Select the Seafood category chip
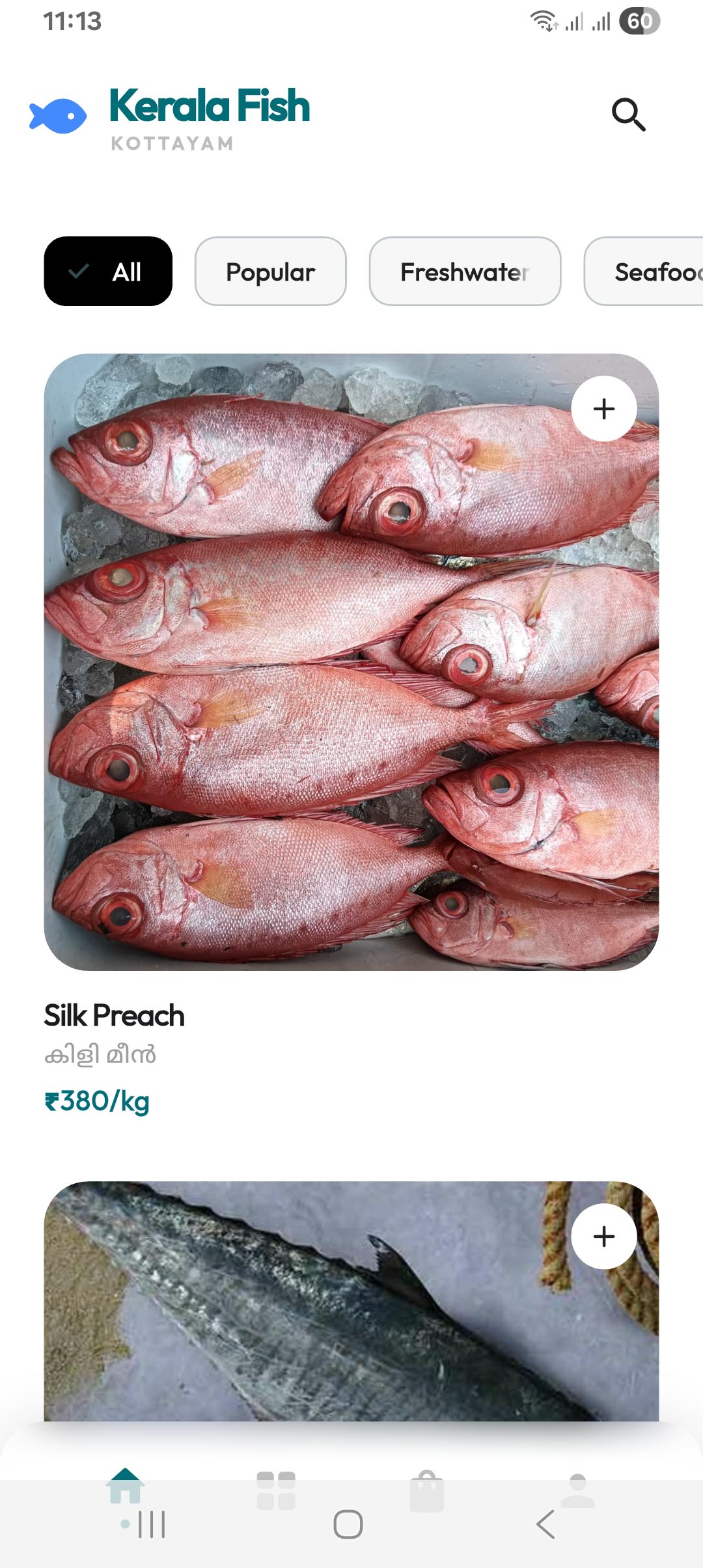The image size is (703, 1568). [644, 271]
